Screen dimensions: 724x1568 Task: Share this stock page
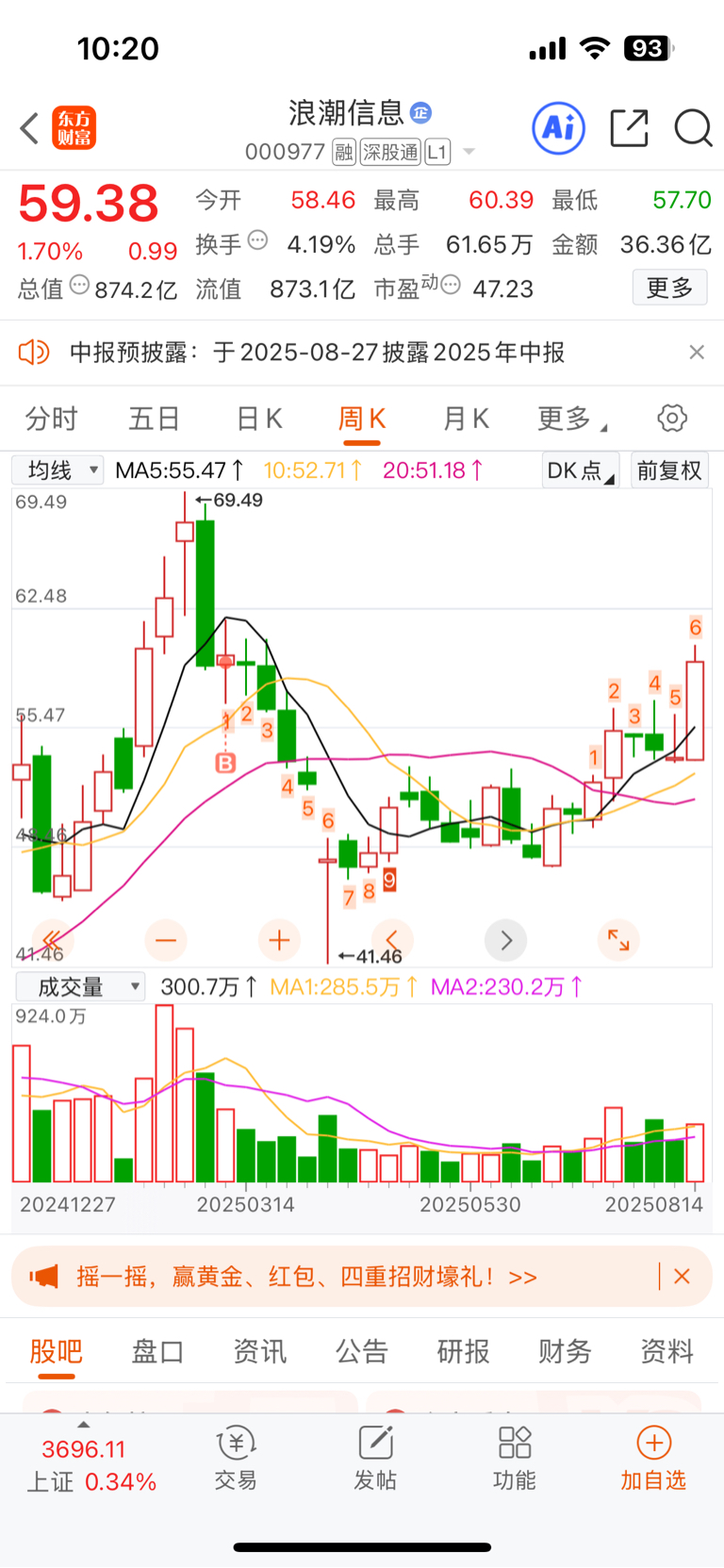[629, 128]
